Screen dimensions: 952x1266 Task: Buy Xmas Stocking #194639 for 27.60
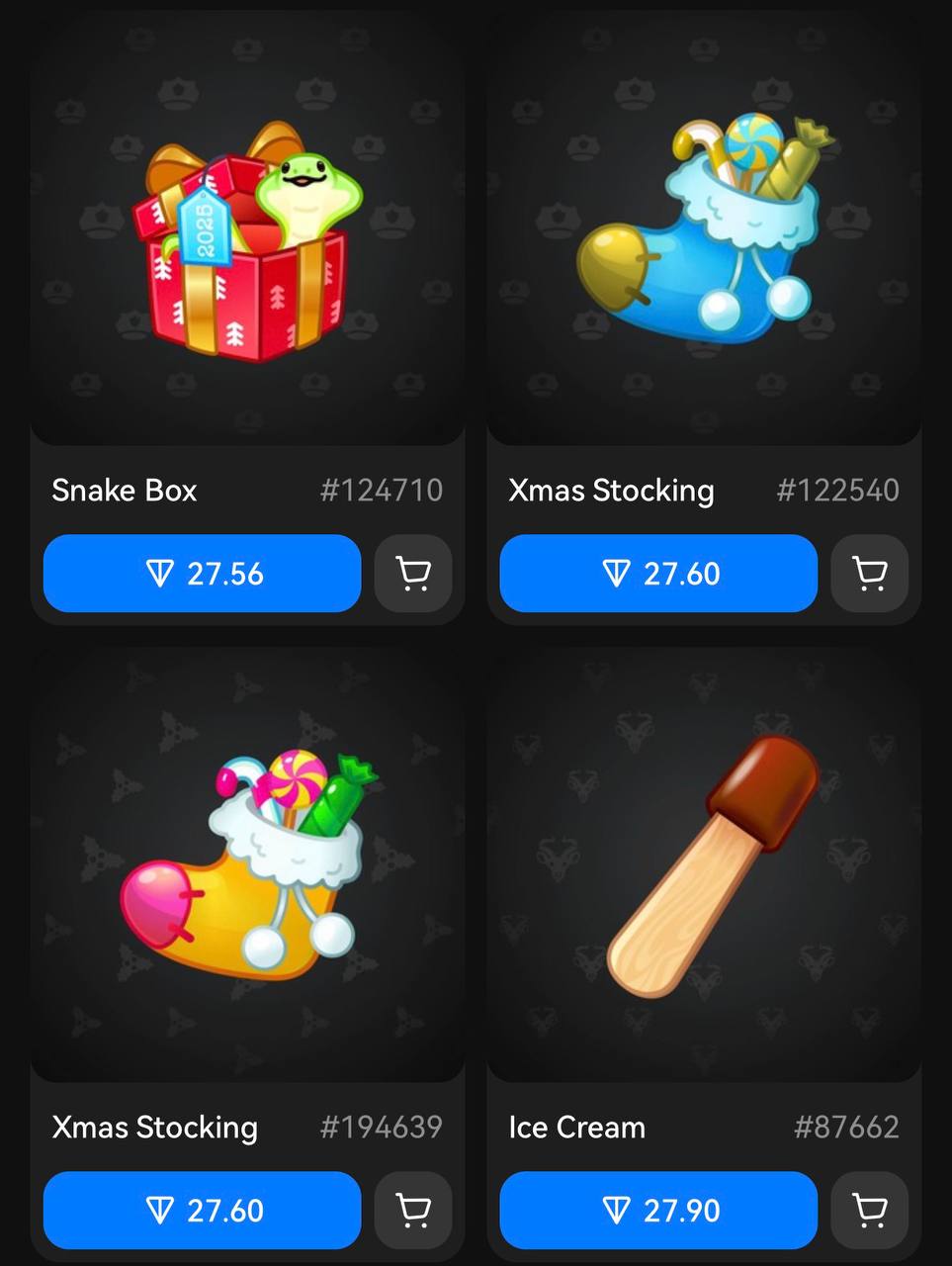pyautogui.click(x=202, y=1210)
